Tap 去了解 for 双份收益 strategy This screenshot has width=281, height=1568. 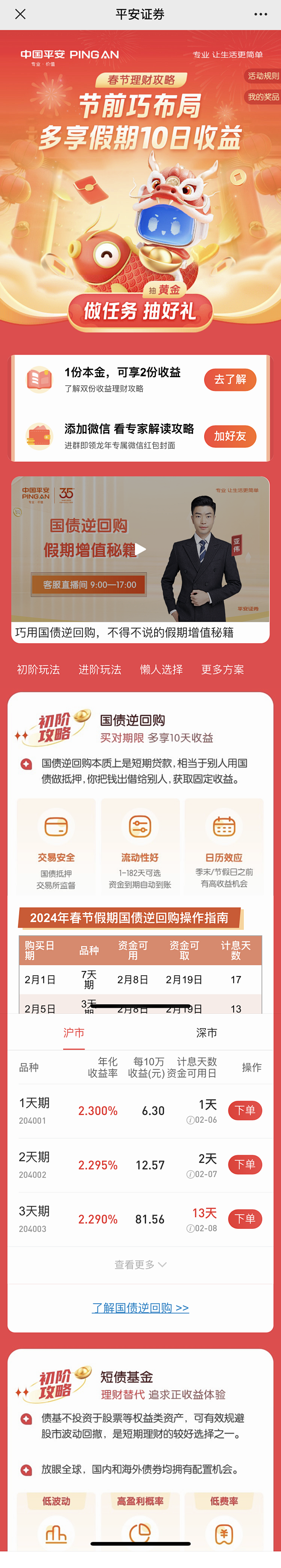(x=230, y=379)
